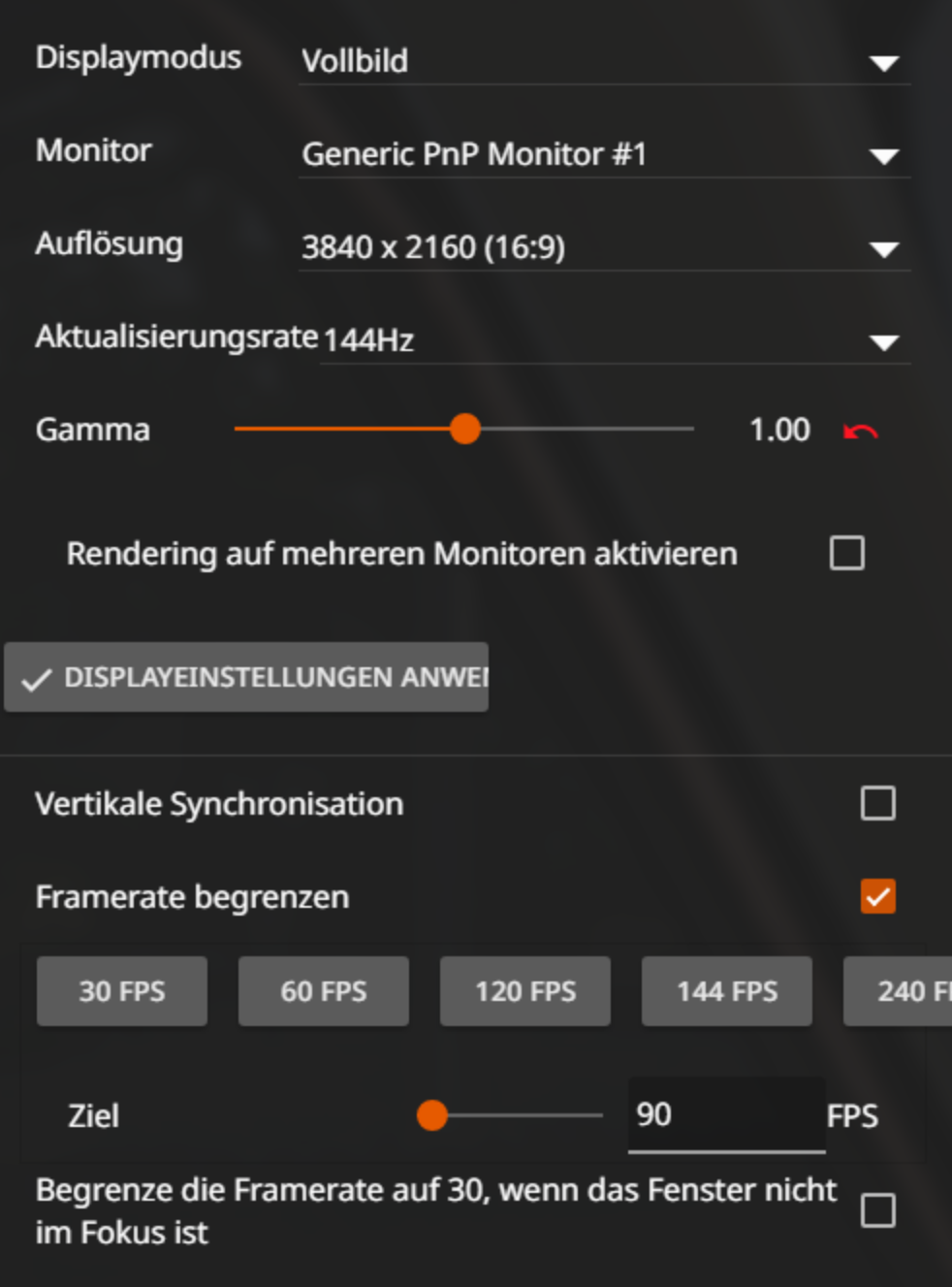Open the Auflösung resolution dropdown
The height and width of the screenshot is (1287, 952).
point(603,247)
